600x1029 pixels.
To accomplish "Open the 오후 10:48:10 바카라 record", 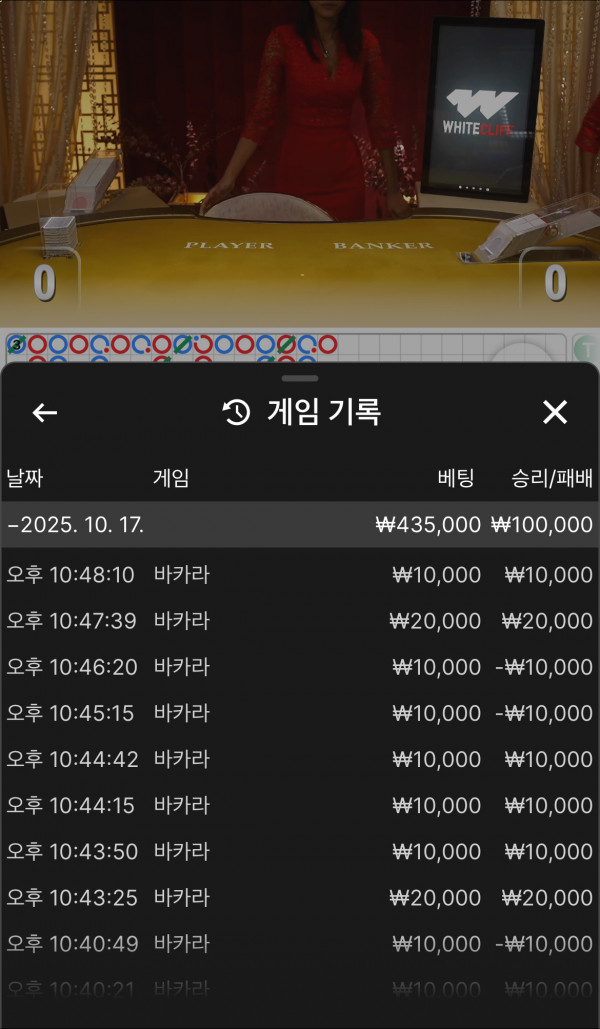I will coord(300,575).
